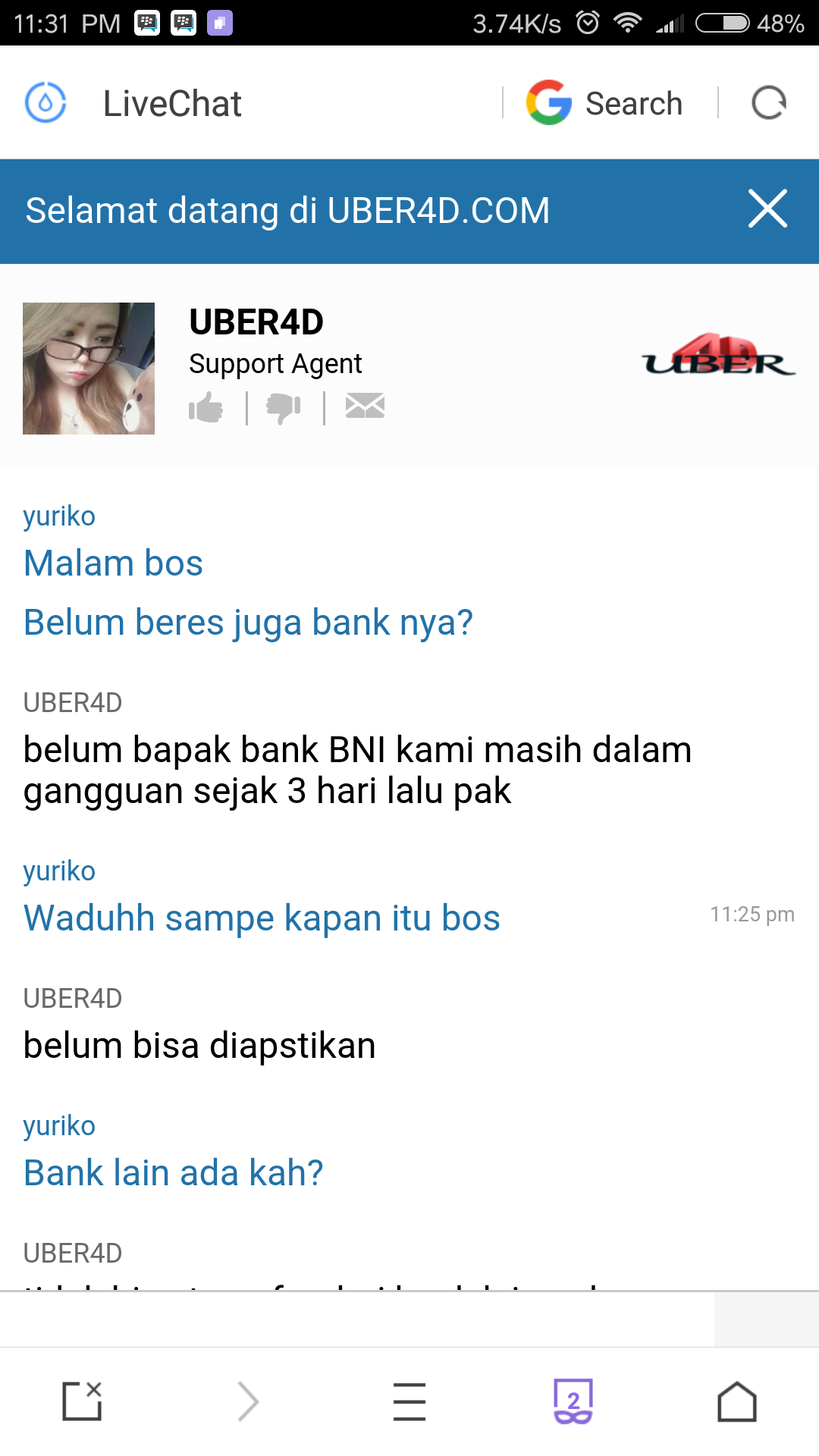Reload the LiveChat page
This screenshot has height=1456, width=819.
click(768, 103)
